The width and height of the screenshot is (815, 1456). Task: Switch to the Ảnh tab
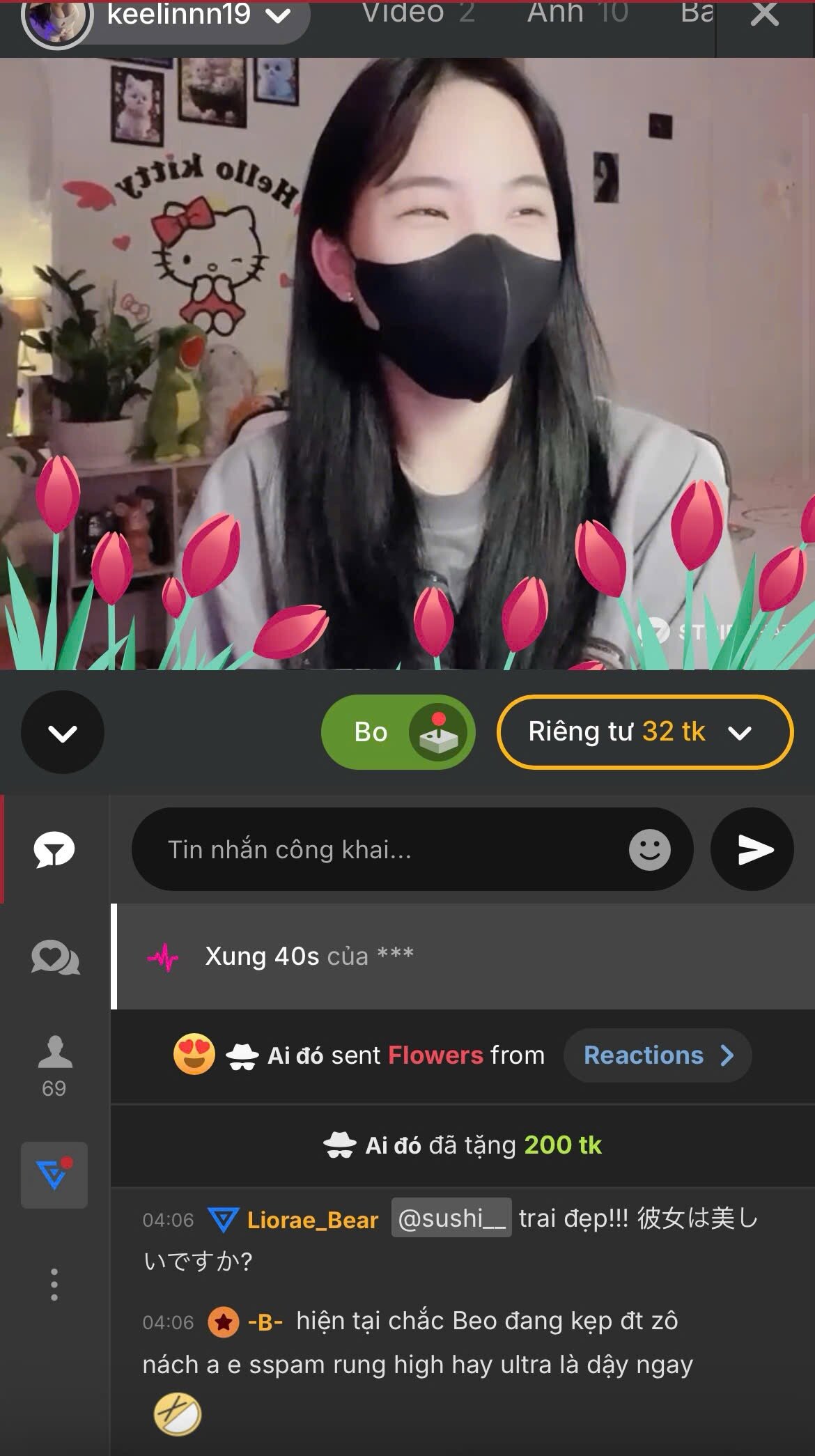point(577,13)
